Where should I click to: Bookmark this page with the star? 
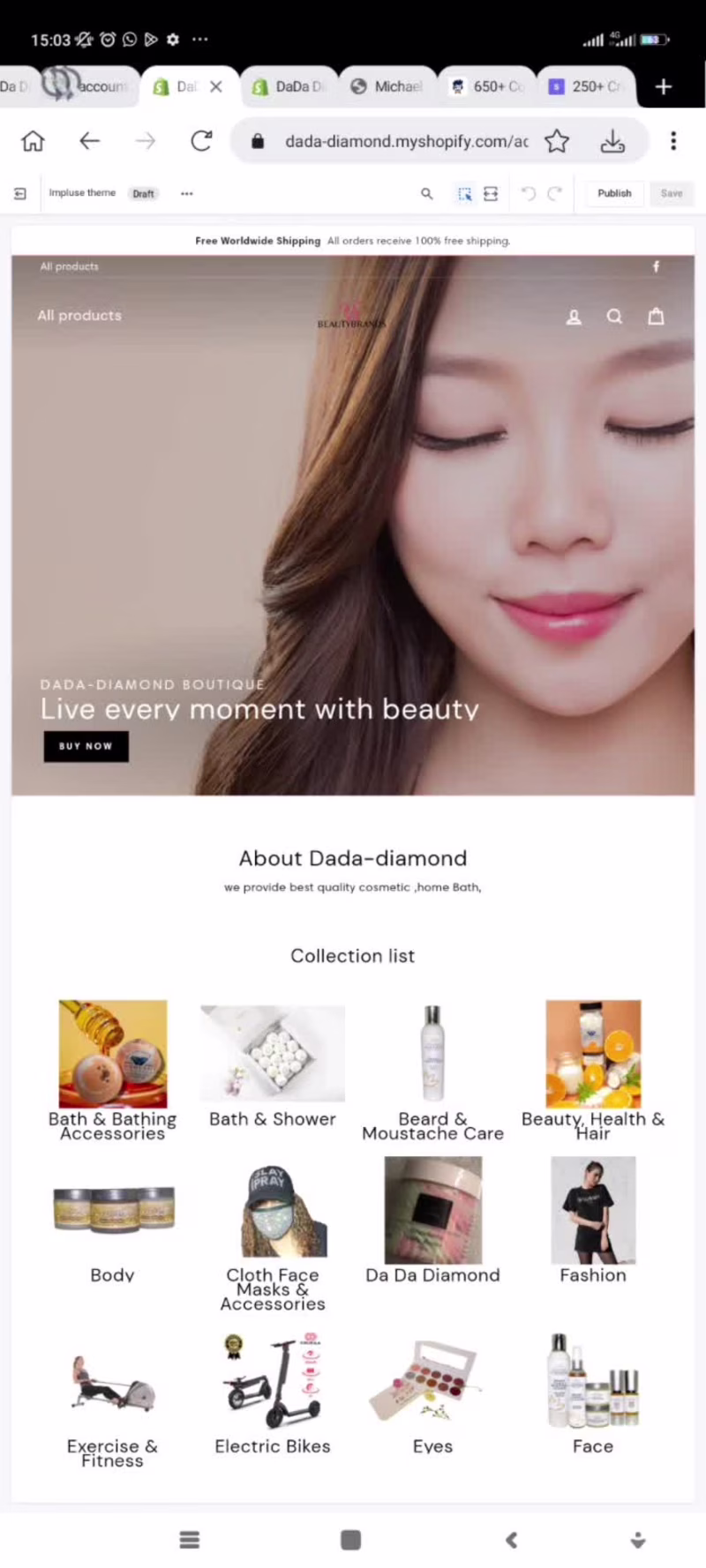(557, 141)
